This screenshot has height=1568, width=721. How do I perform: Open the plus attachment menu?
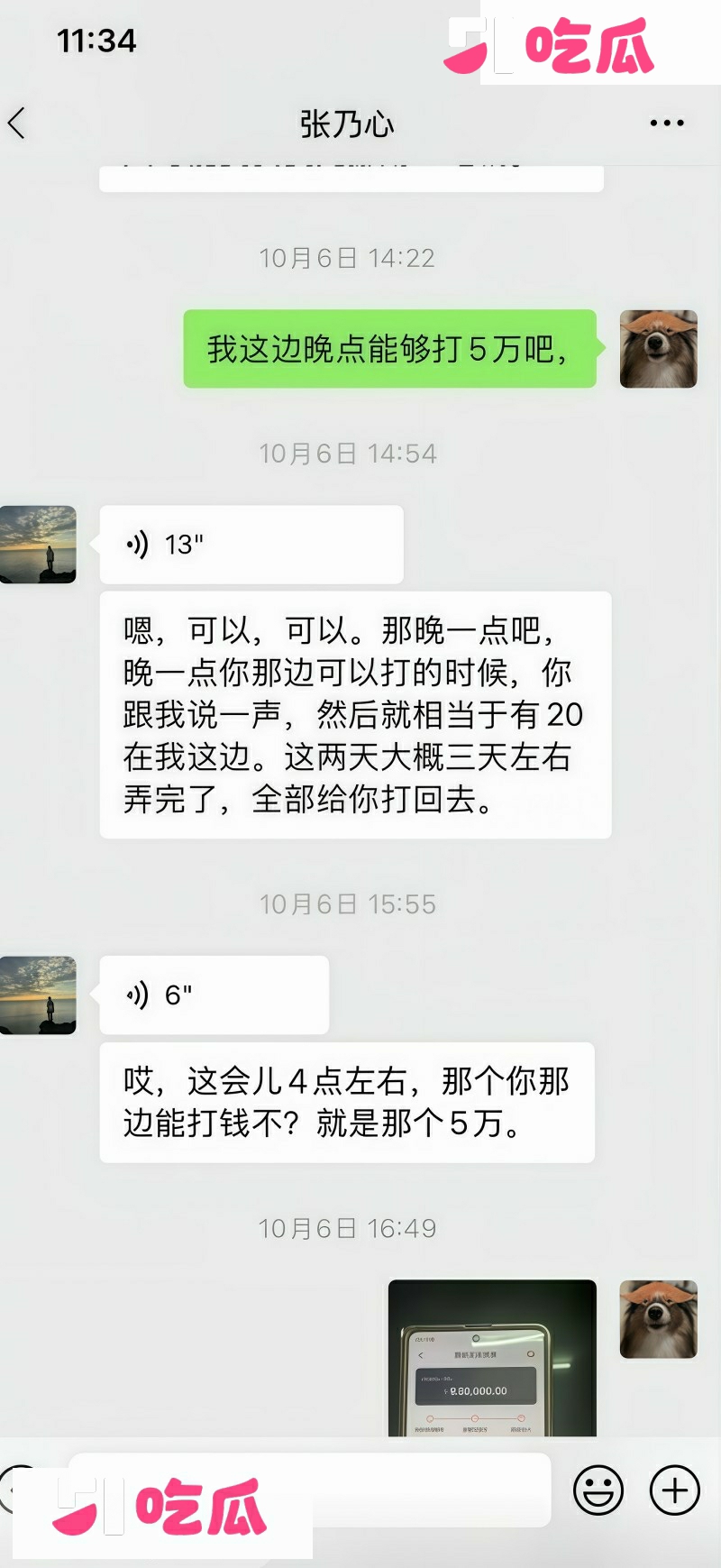pyautogui.click(x=675, y=1490)
